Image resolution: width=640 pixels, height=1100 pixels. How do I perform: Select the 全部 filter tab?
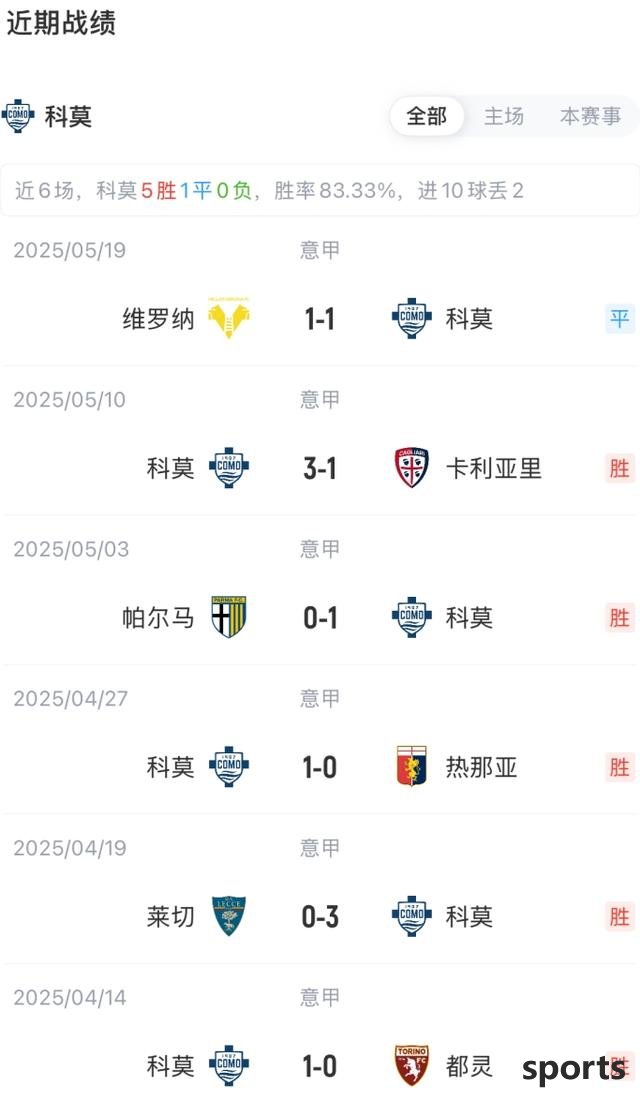coord(427,116)
